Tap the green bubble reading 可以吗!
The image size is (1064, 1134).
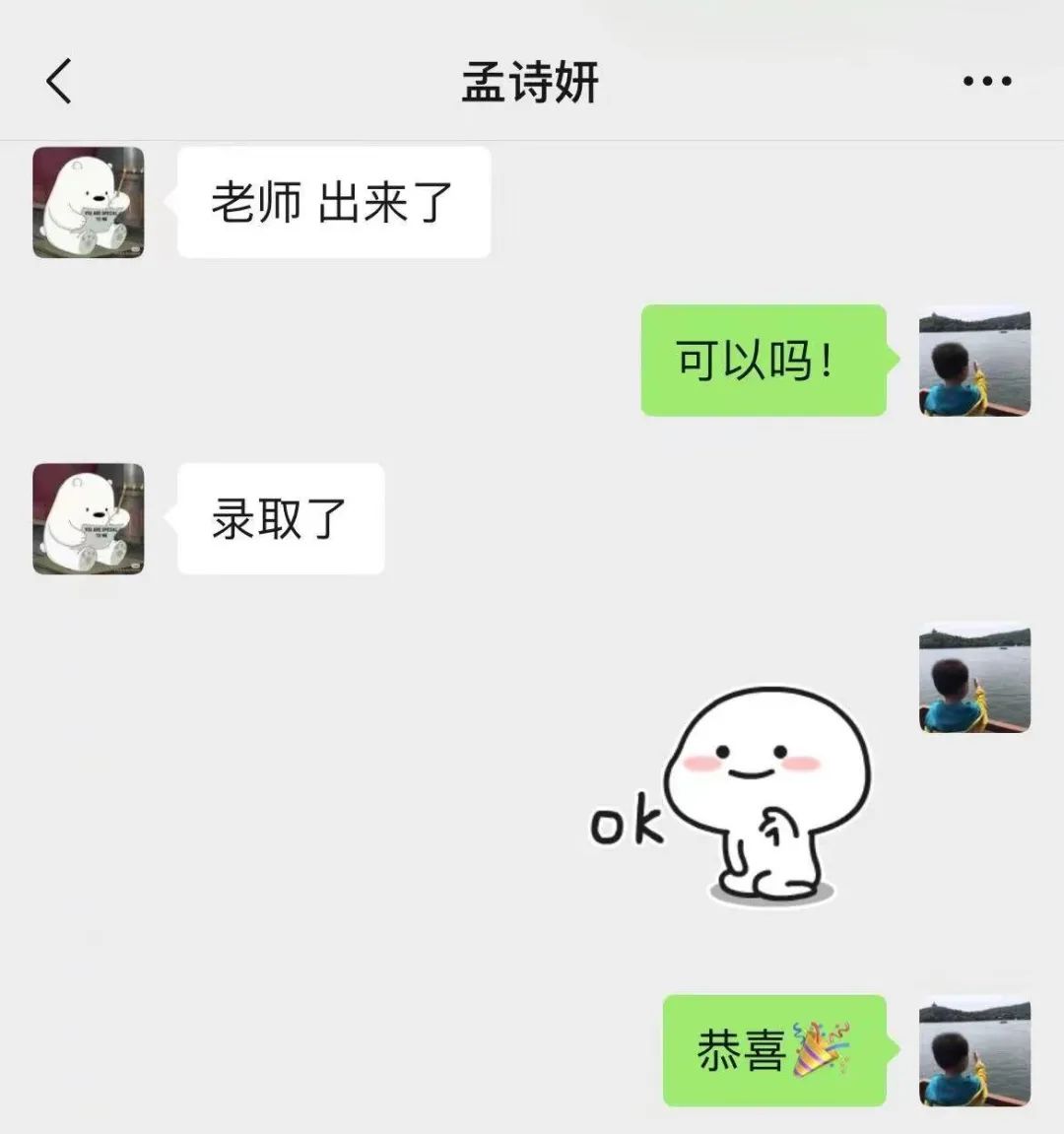pos(765,363)
